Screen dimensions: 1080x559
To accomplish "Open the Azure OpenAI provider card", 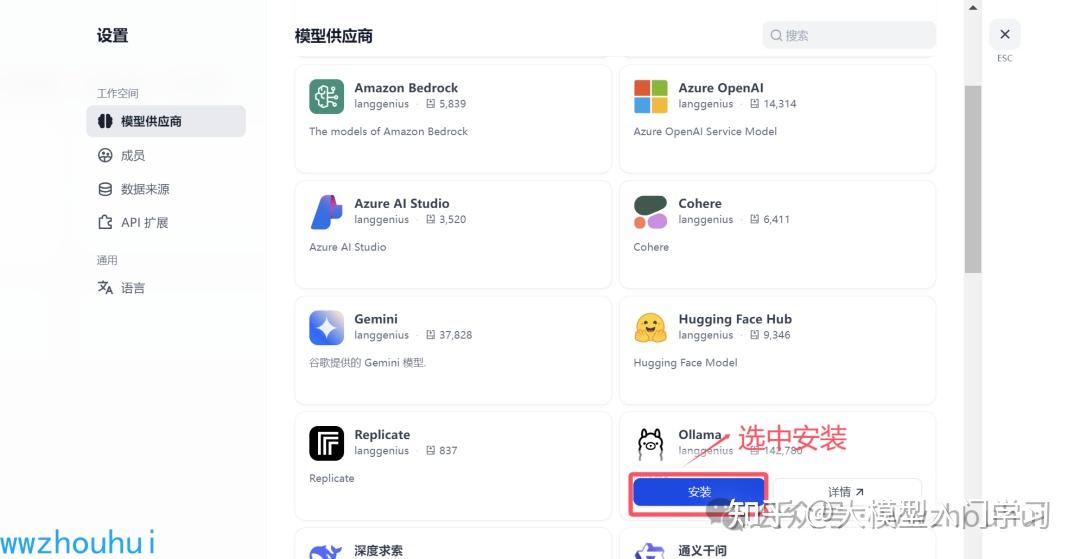I will tap(777, 118).
